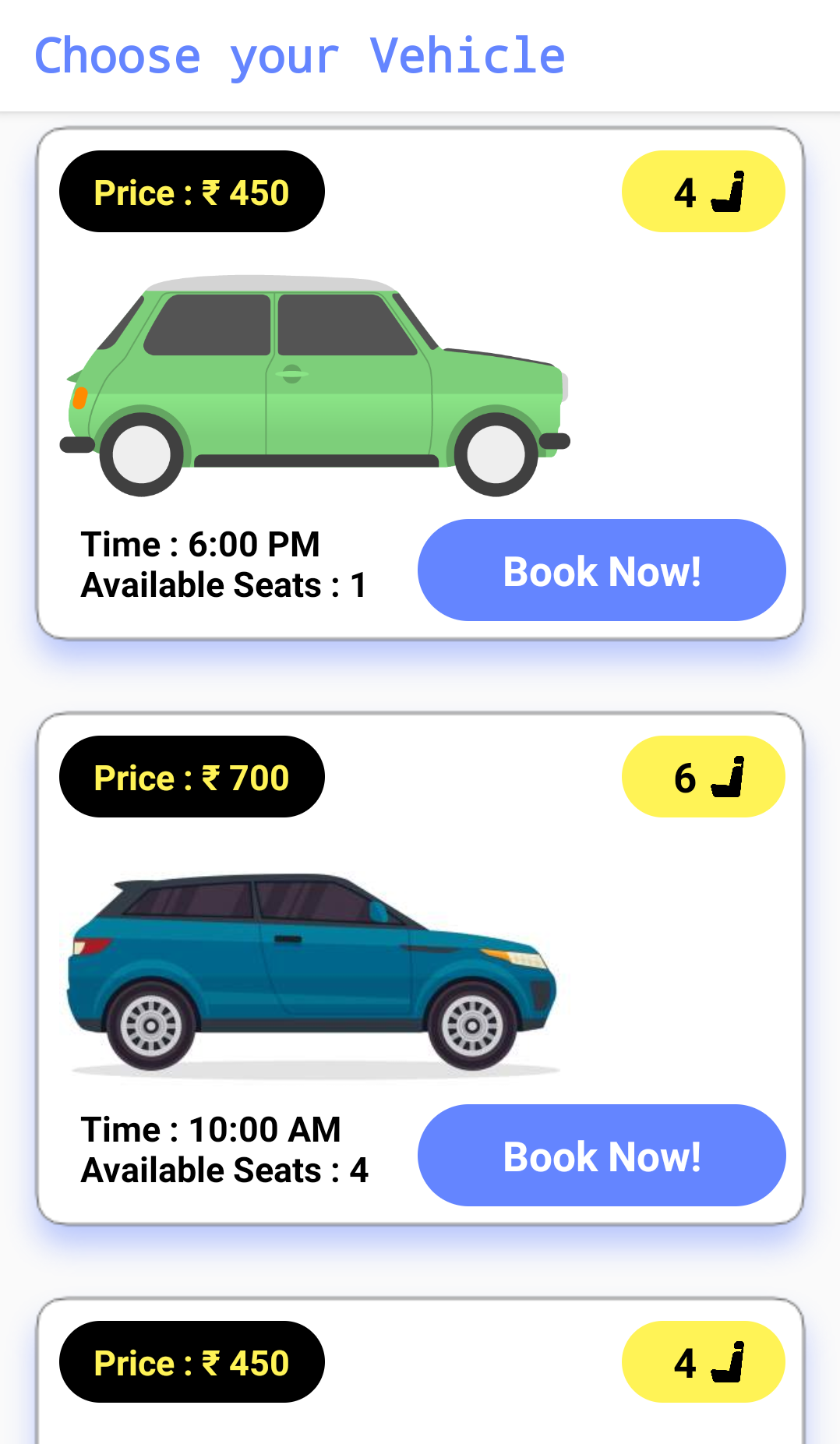Book the 6:00 PM green car
The height and width of the screenshot is (1444, 840).
602,570
